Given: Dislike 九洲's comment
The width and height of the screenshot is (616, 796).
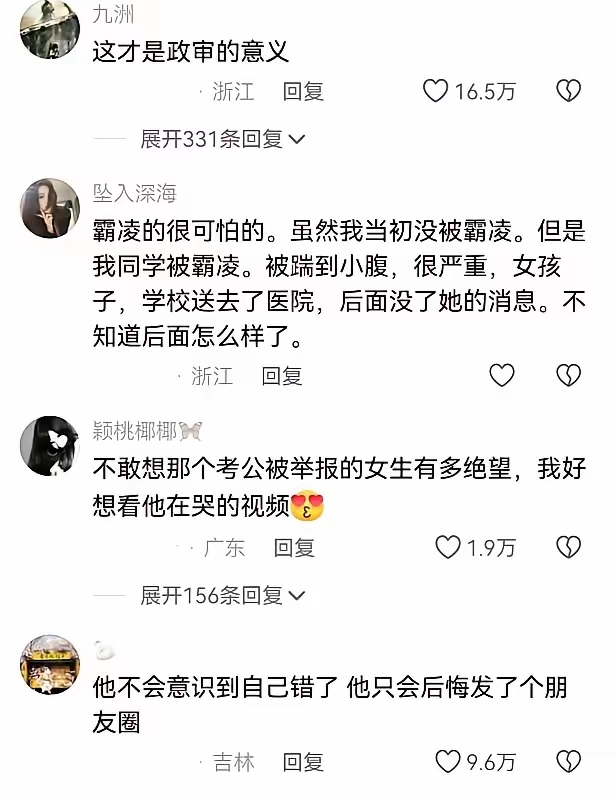Looking at the screenshot, I should point(568,91).
